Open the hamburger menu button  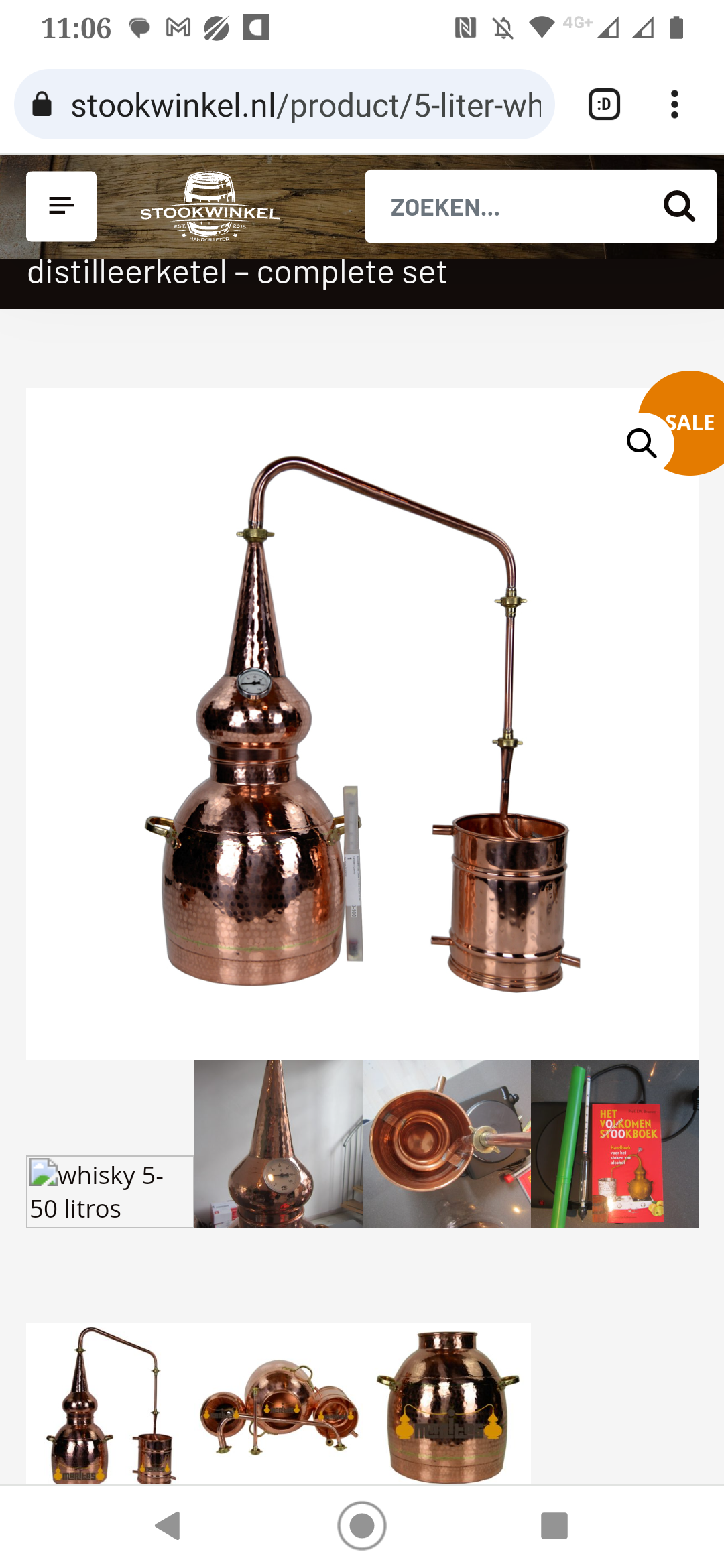pyautogui.click(x=61, y=206)
